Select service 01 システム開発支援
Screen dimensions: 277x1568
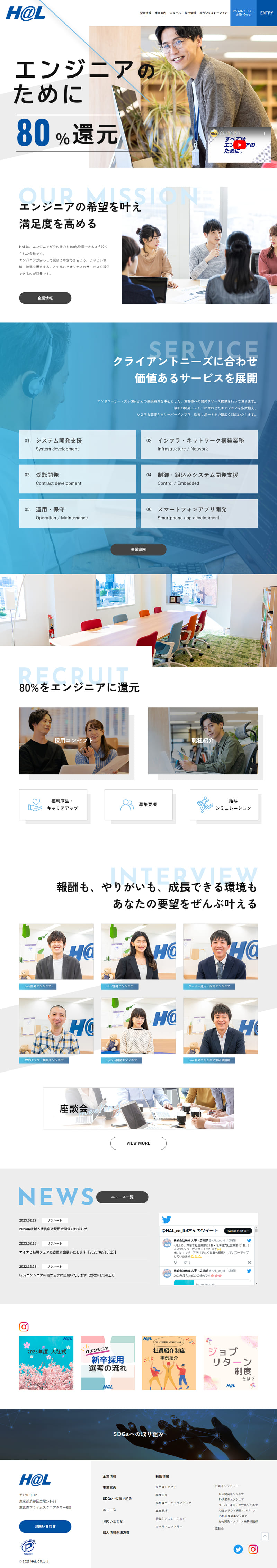[x=77, y=444]
